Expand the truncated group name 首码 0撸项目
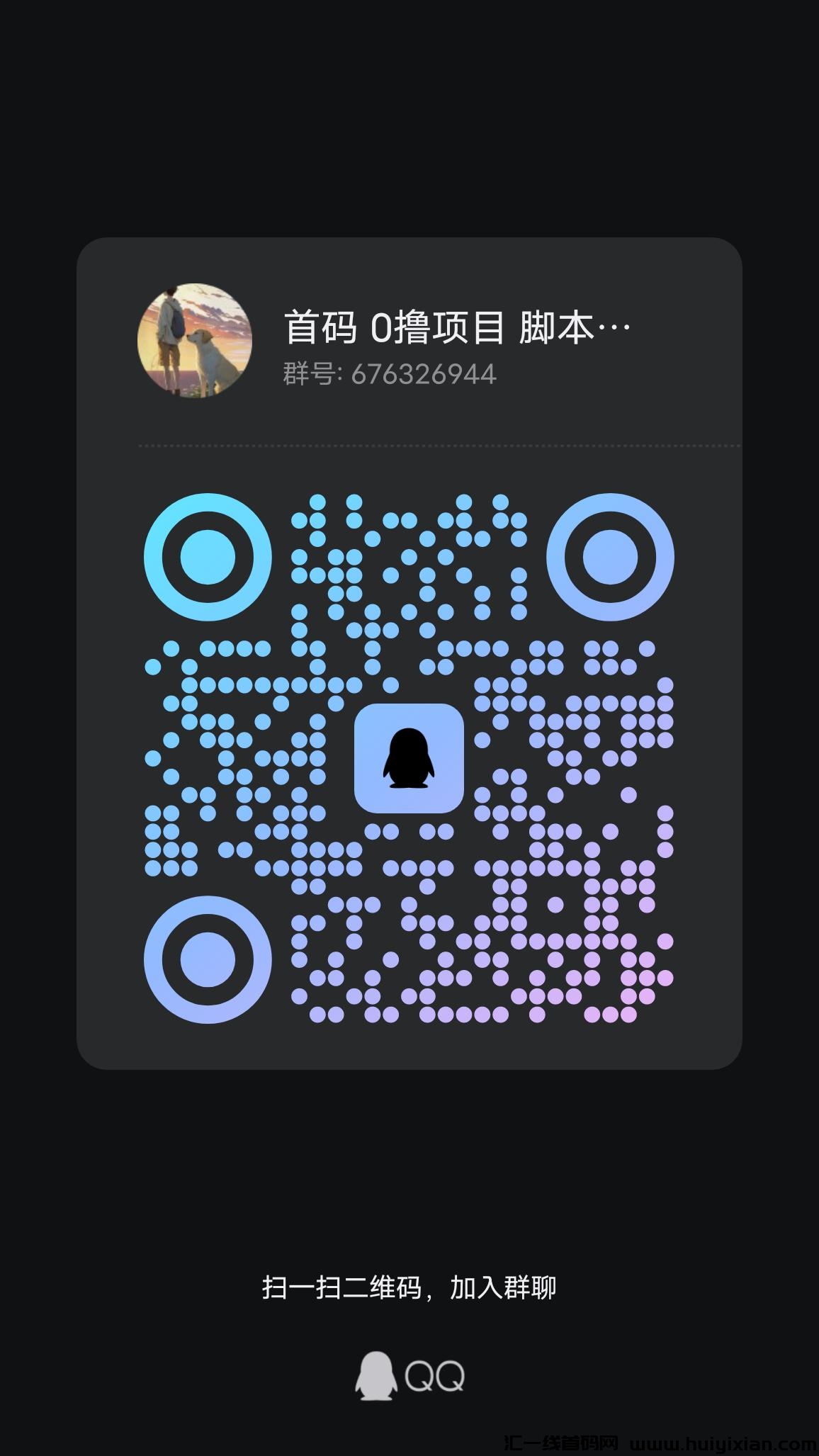Viewport: 819px width, 1456px height. [453, 325]
